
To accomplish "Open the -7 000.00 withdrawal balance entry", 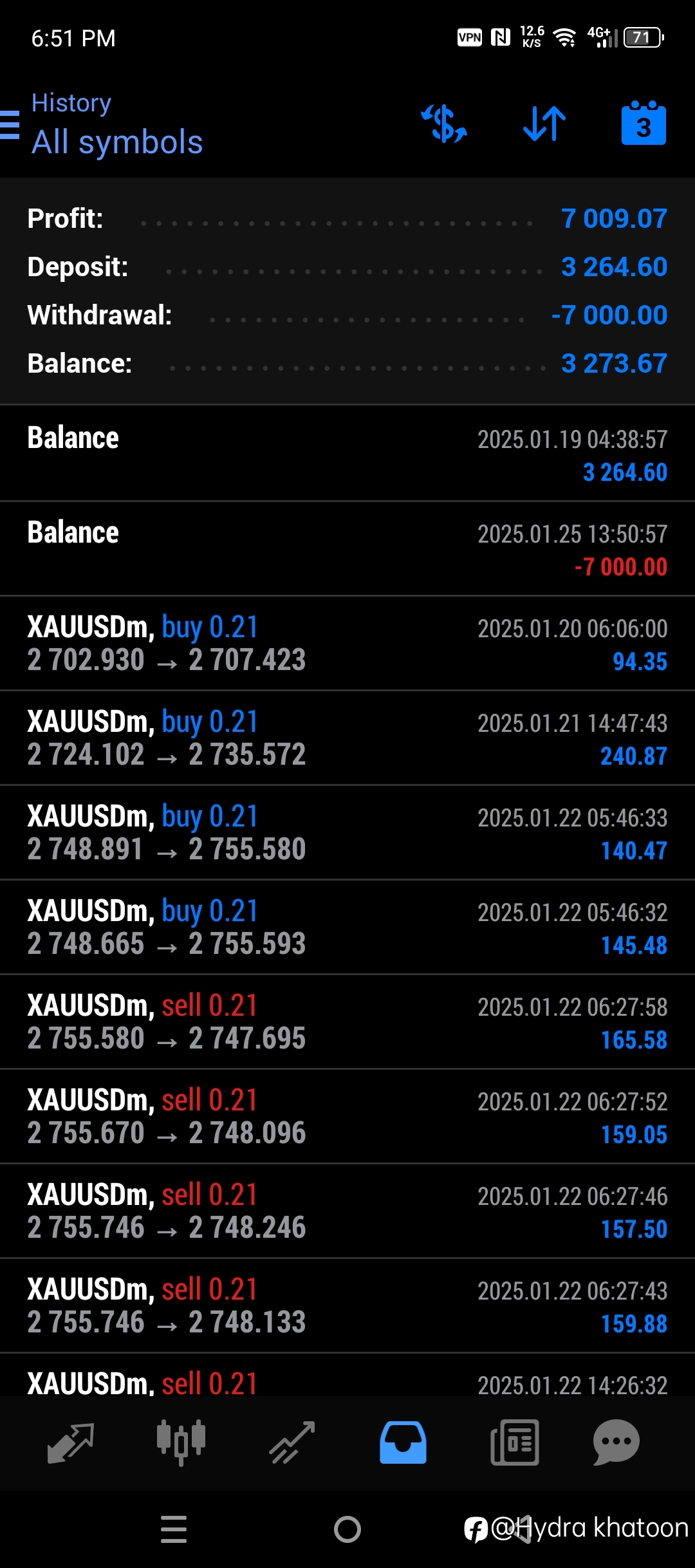I will [347, 548].
